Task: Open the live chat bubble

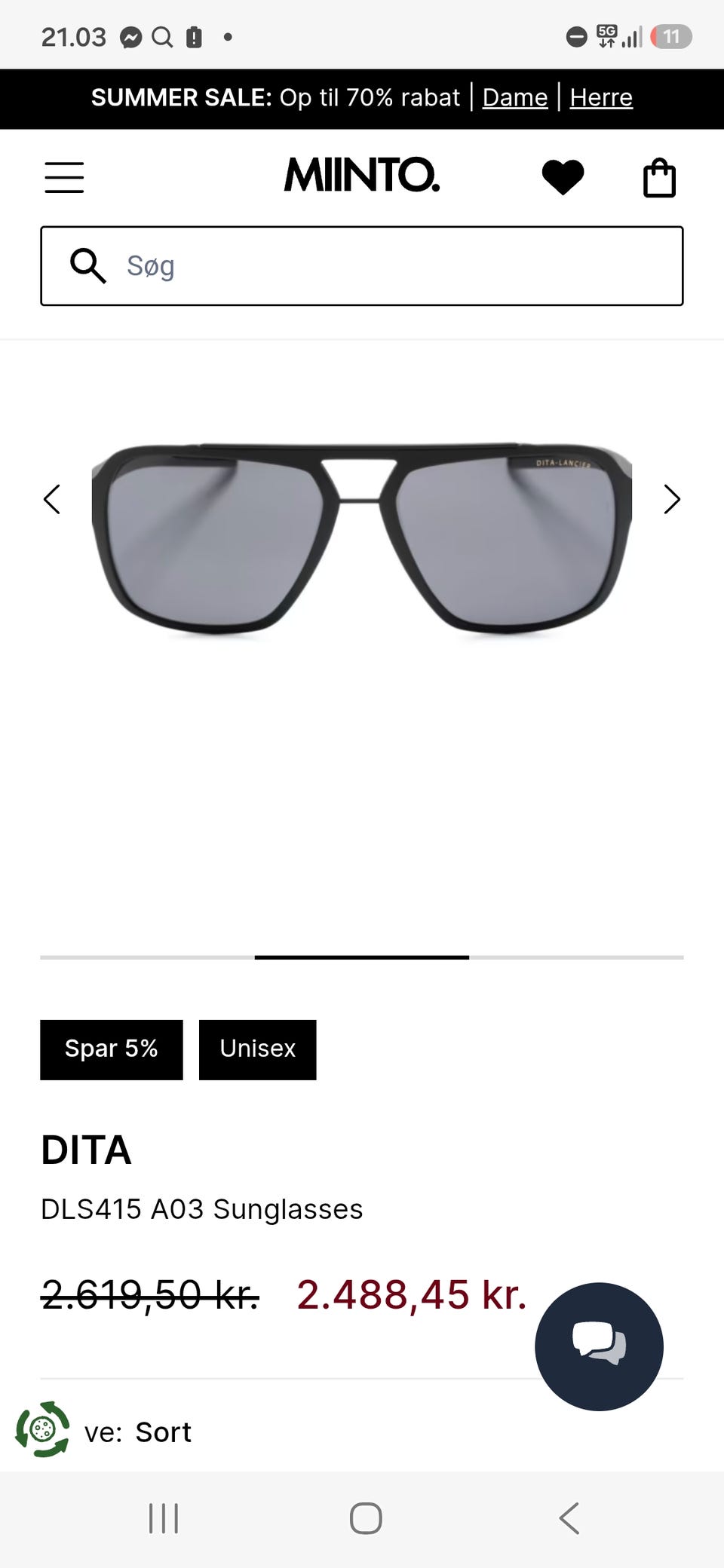Action: 599,1346
